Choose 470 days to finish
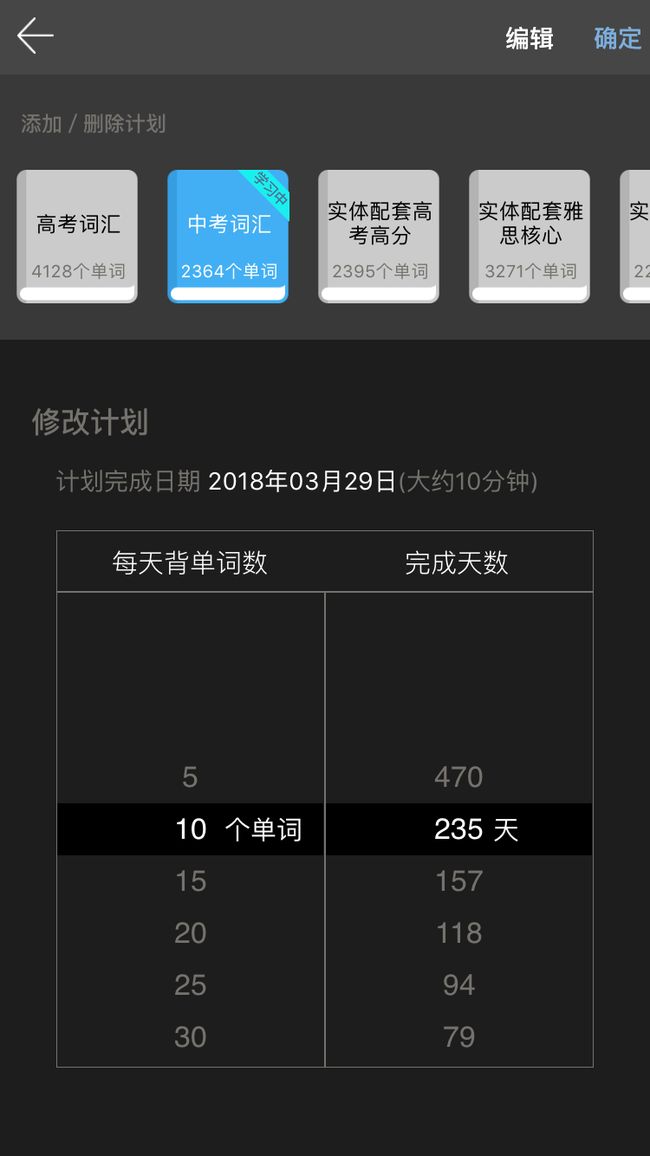Viewport: 650px width, 1156px height. point(458,777)
